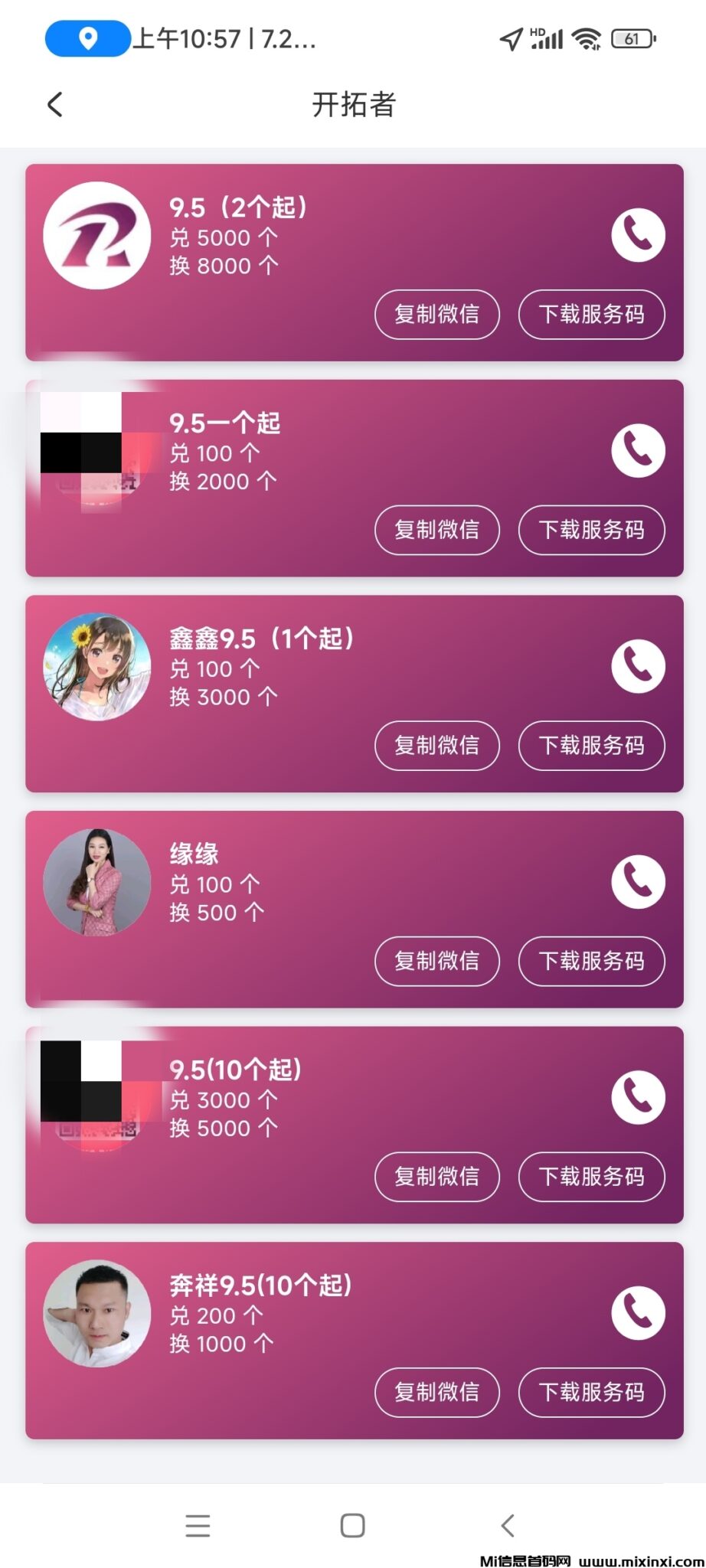Download service code for 9.5(10个起)
The image size is (706, 1568).
pos(591,1177)
